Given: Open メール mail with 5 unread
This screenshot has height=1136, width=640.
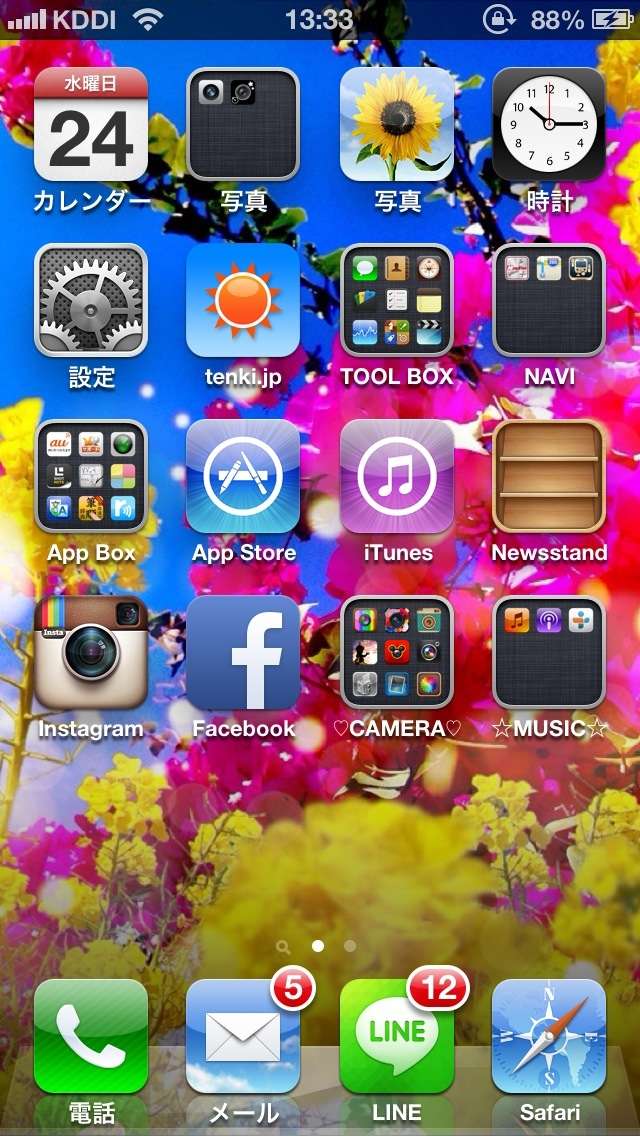Looking at the screenshot, I should pos(243,1036).
